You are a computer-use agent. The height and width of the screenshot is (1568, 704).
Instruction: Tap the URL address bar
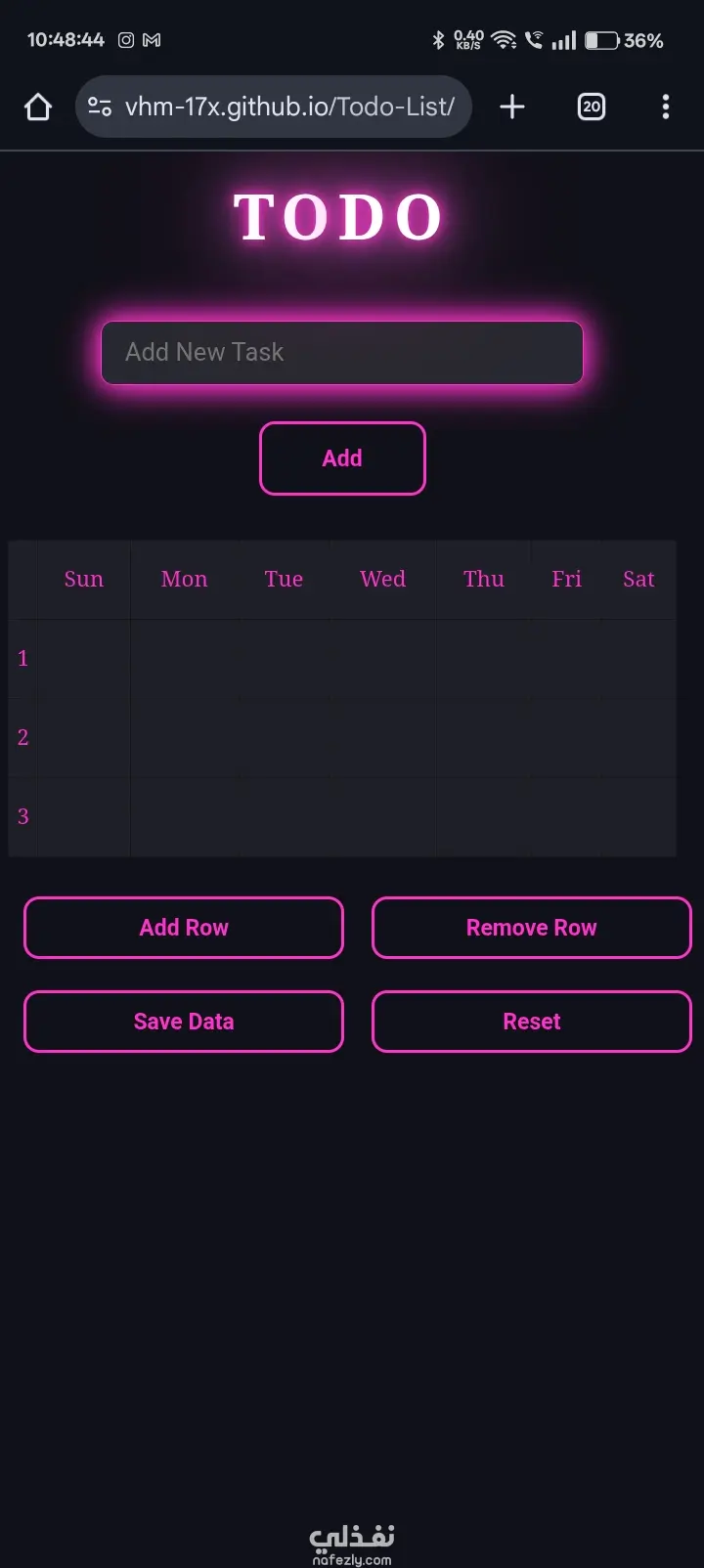pos(288,107)
